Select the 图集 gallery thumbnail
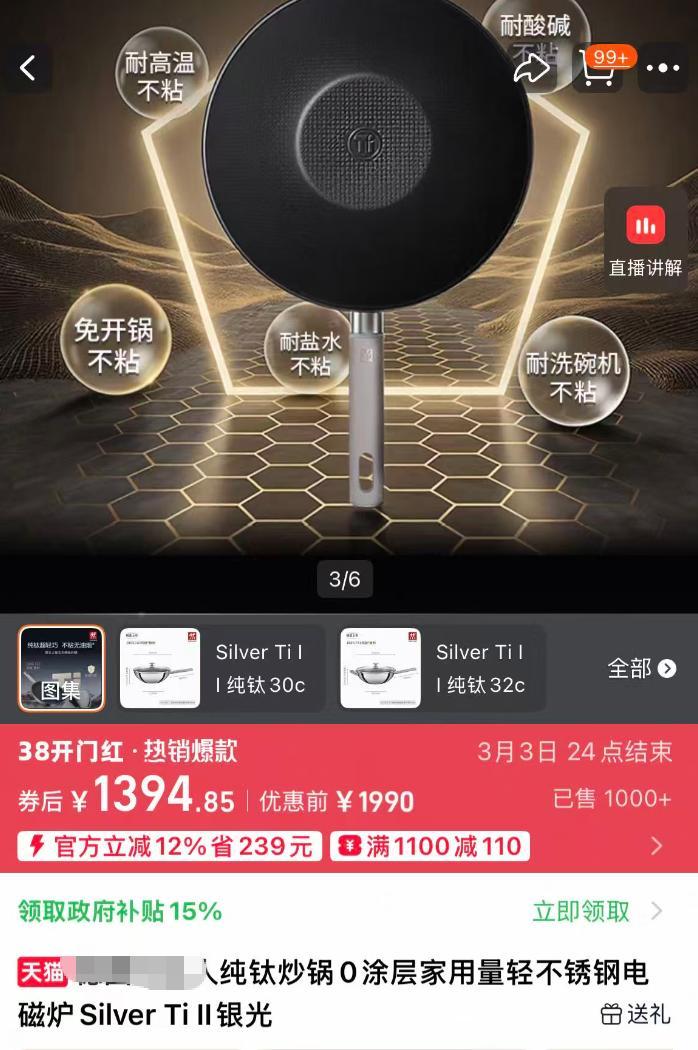 (62, 668)
